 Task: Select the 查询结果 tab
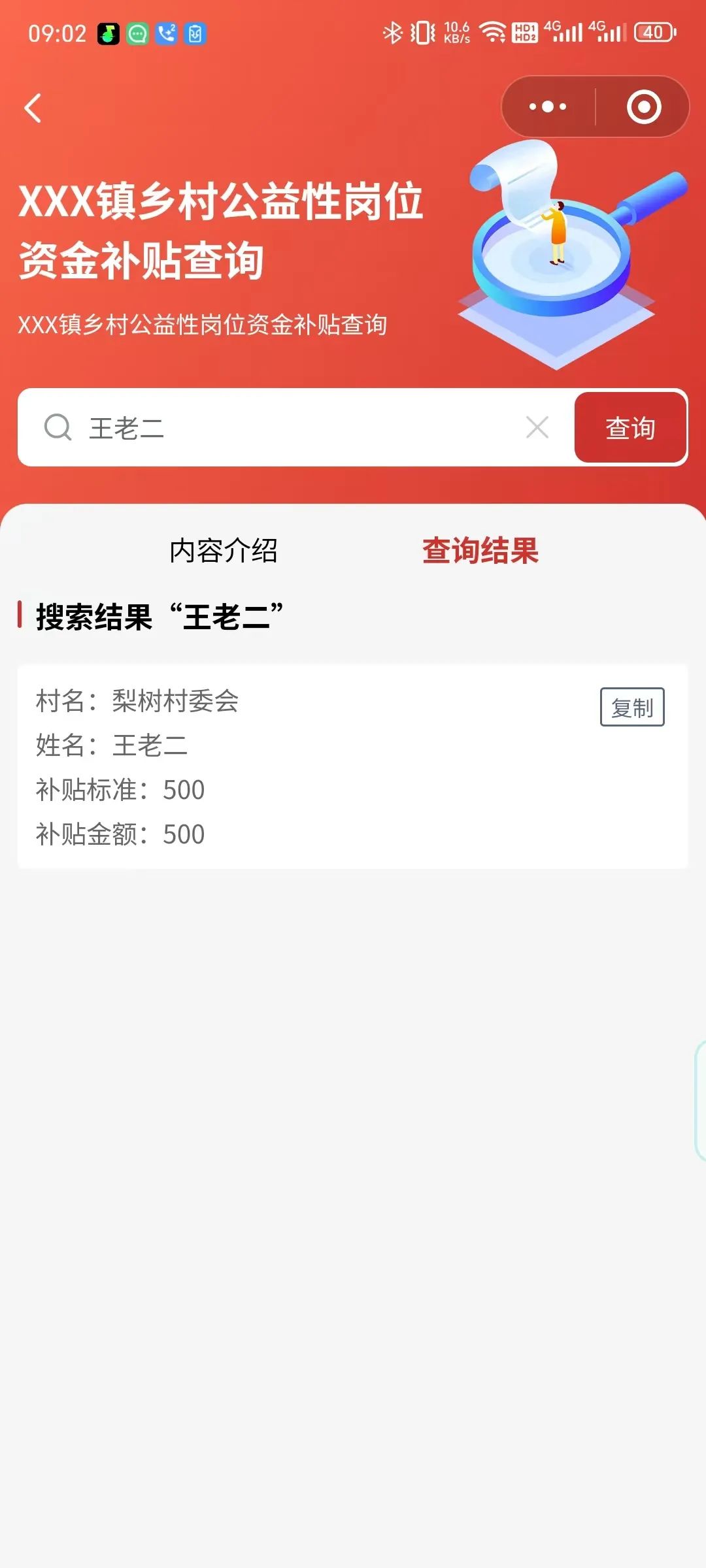tap(480, 551)
